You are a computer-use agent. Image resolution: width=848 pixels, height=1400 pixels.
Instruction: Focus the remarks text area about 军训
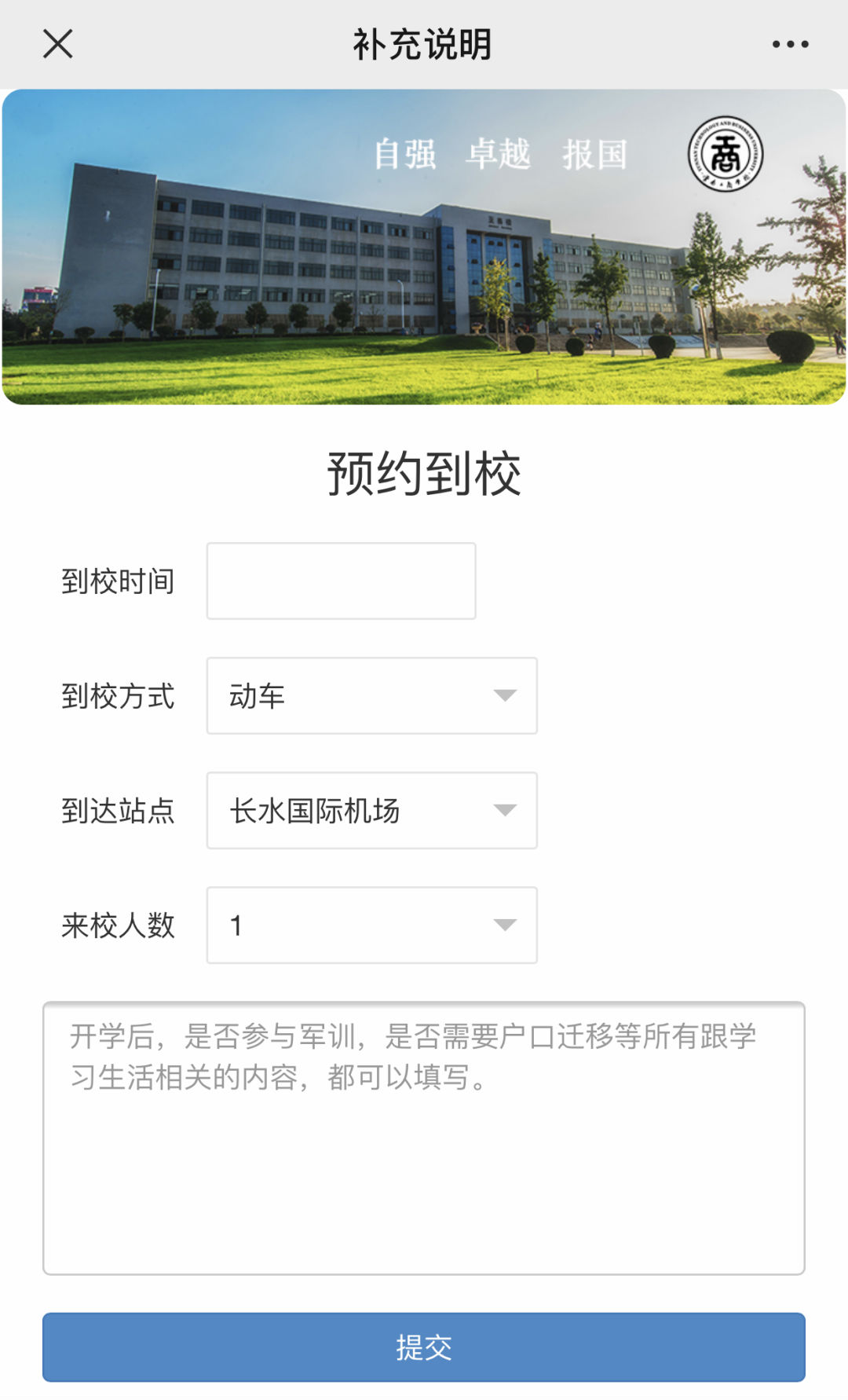pyautogui.click(x=424, y=1138)
